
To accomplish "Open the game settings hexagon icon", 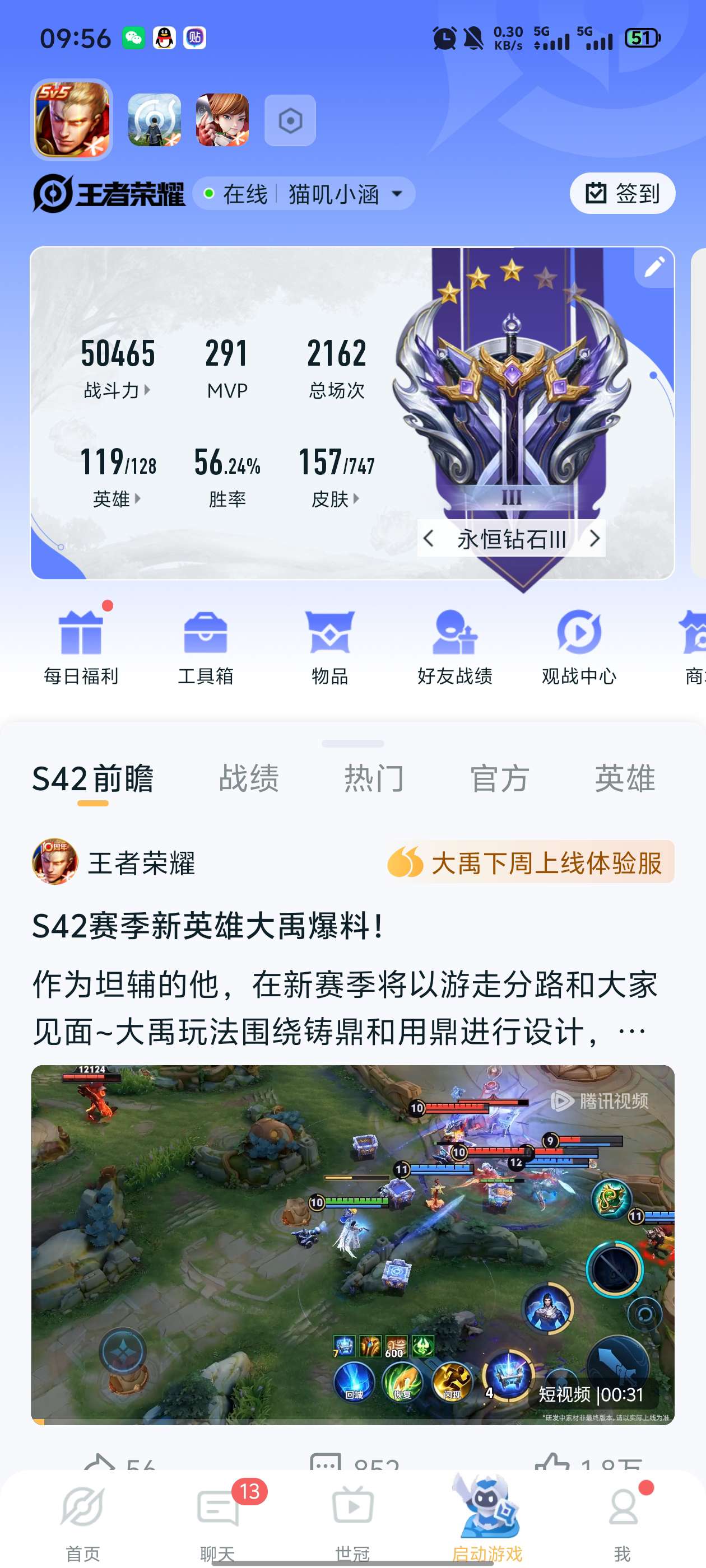I will pos(290,120).
